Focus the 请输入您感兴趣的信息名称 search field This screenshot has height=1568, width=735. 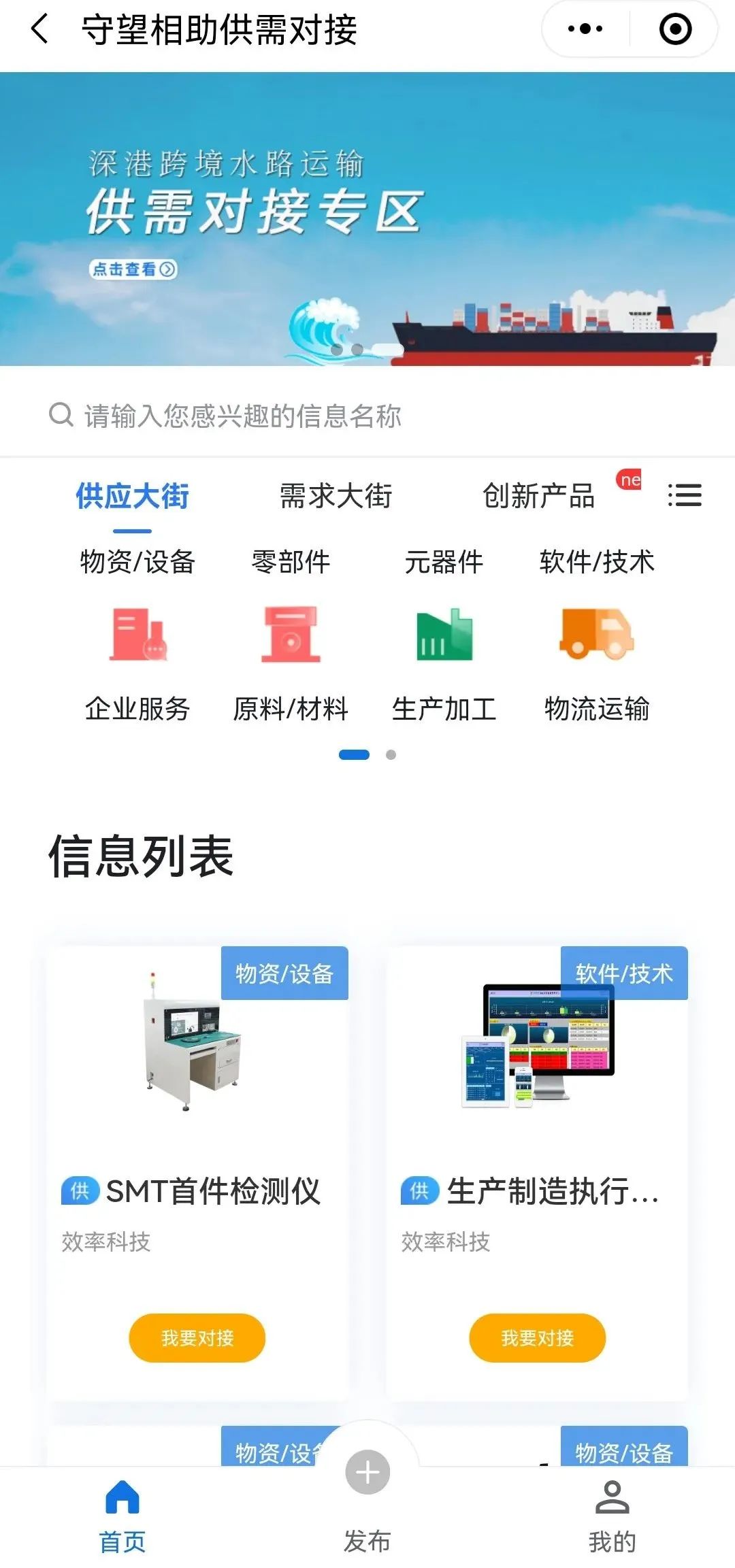[367, 416]
